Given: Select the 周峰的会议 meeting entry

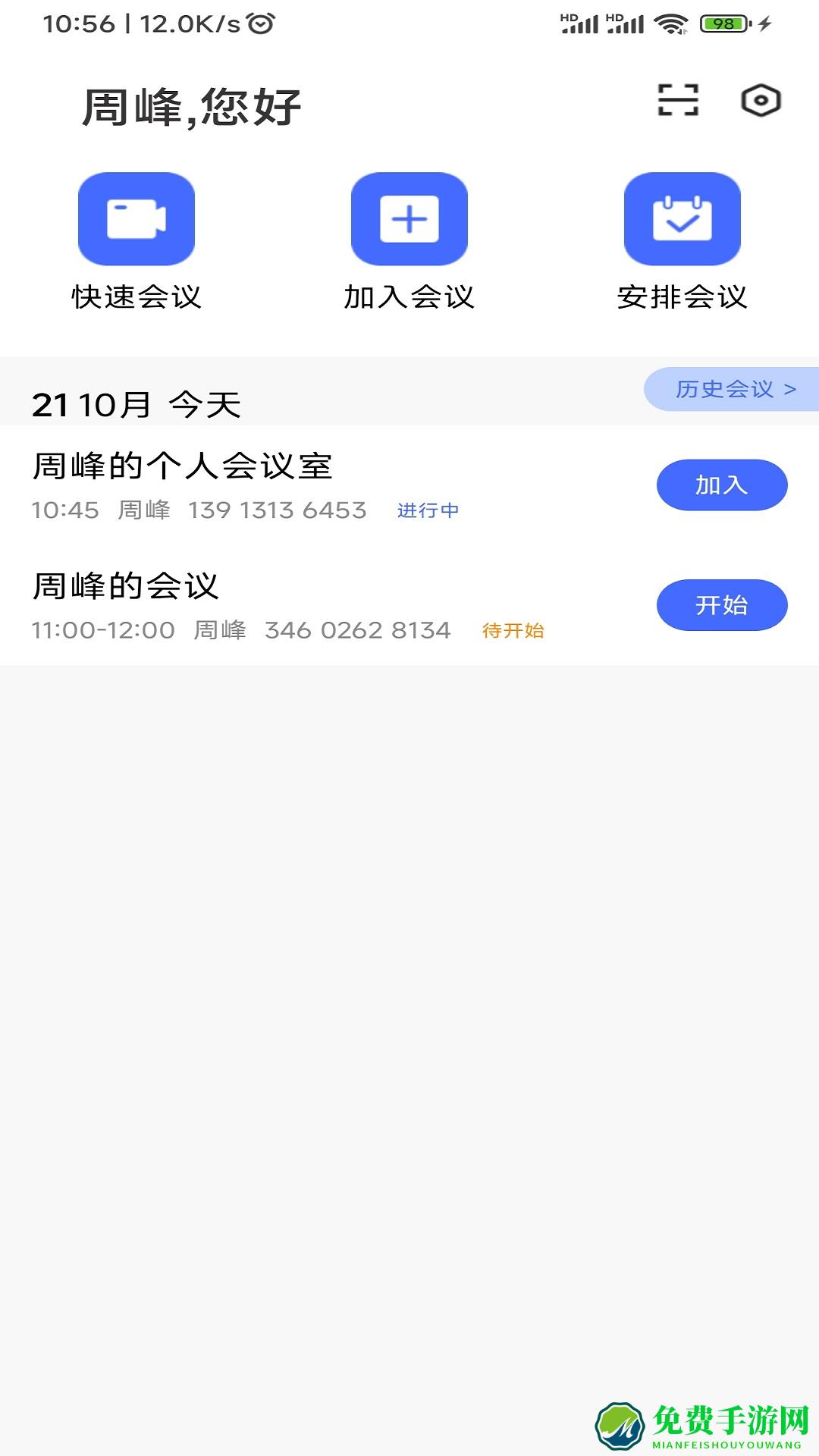Looking at the screenshot, I should click(x=125, y=585).
